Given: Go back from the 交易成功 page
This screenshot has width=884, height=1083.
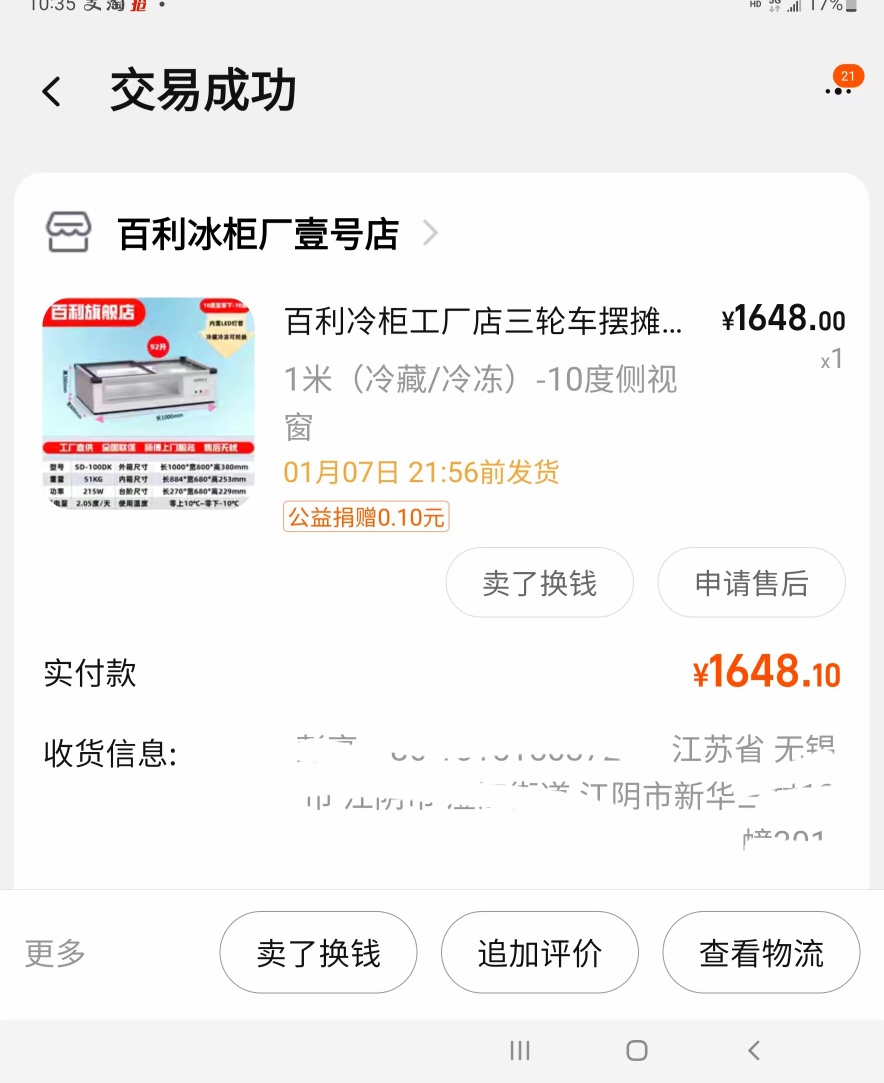Looking at the screenshot, I should (x=52, y=92).
